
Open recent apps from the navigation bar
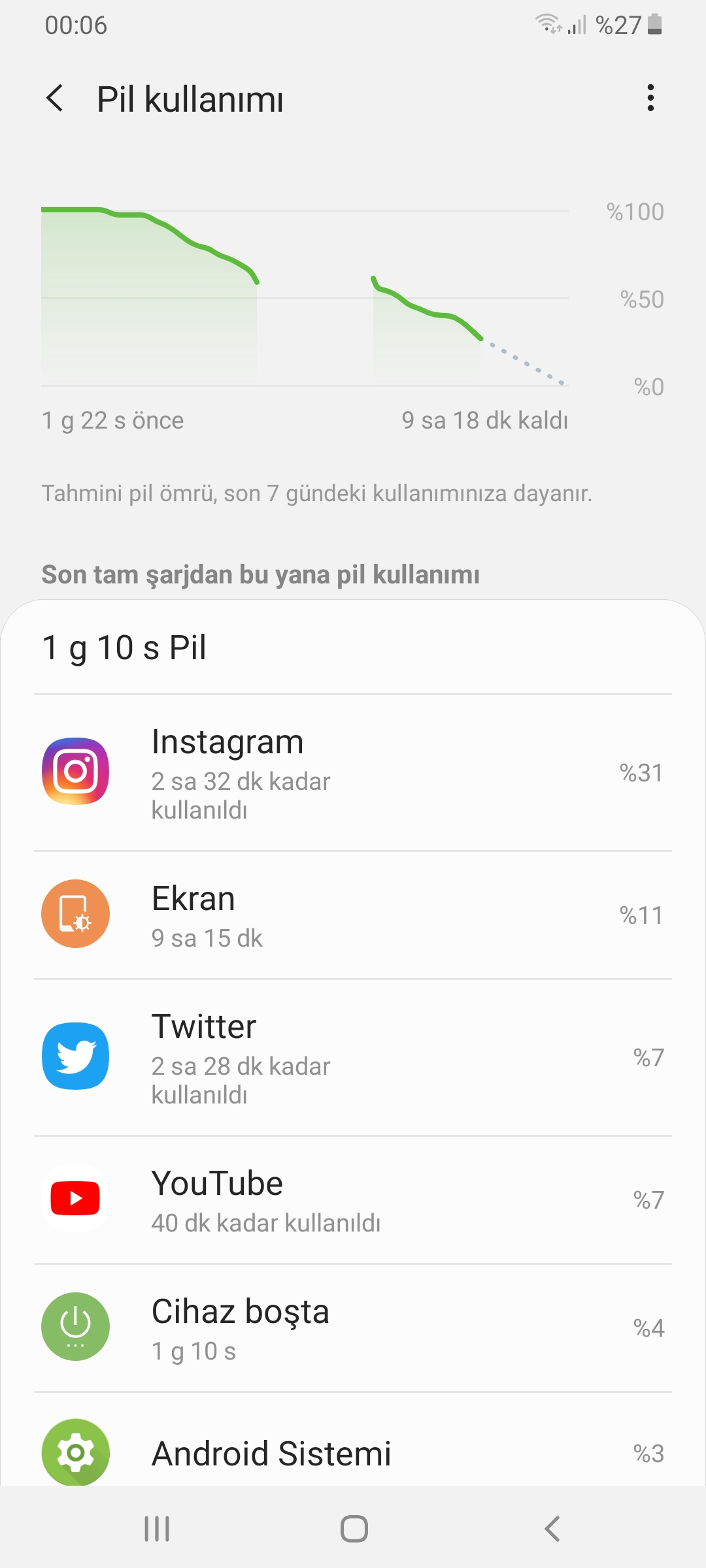coord(157,1529)
